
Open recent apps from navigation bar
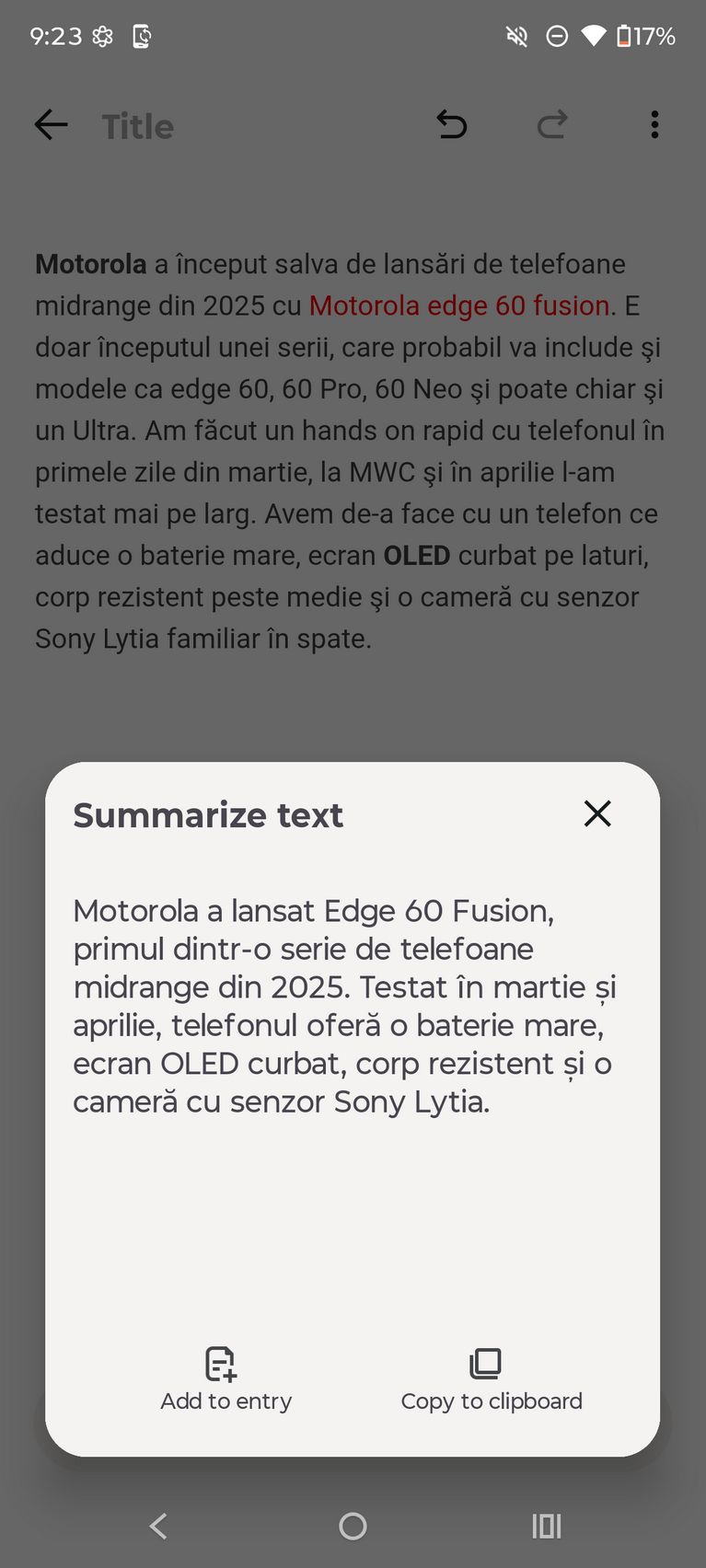546,1526
